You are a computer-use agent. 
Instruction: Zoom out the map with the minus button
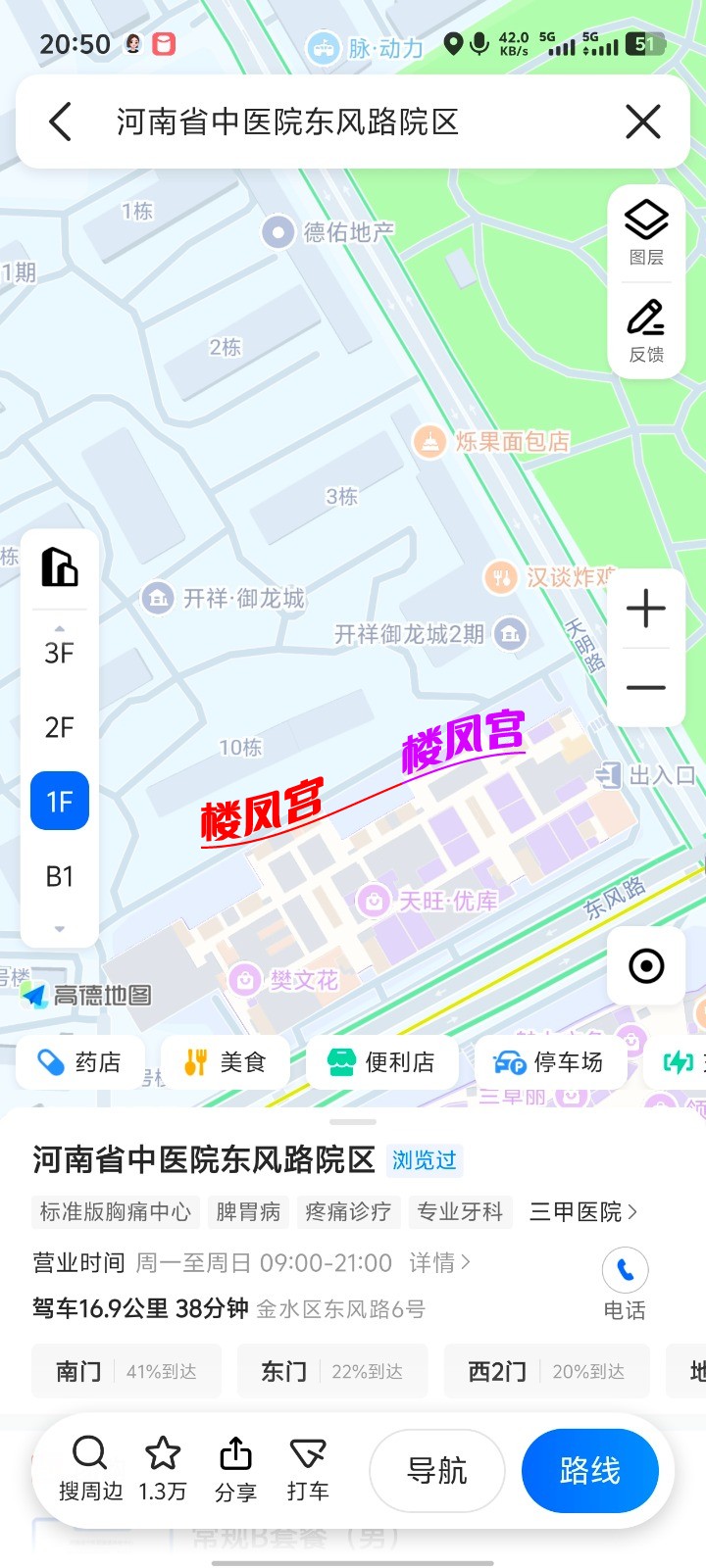(x=646, y=687)
